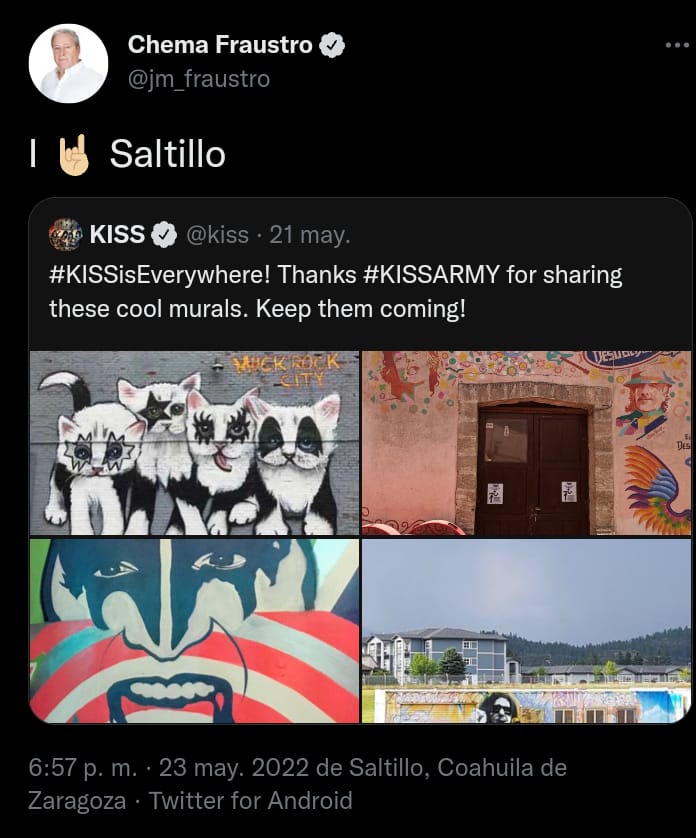Viewport: 696px width, 838px height.
Task: Open the Twitter for Android source link
Action: [x=251, y=800]
